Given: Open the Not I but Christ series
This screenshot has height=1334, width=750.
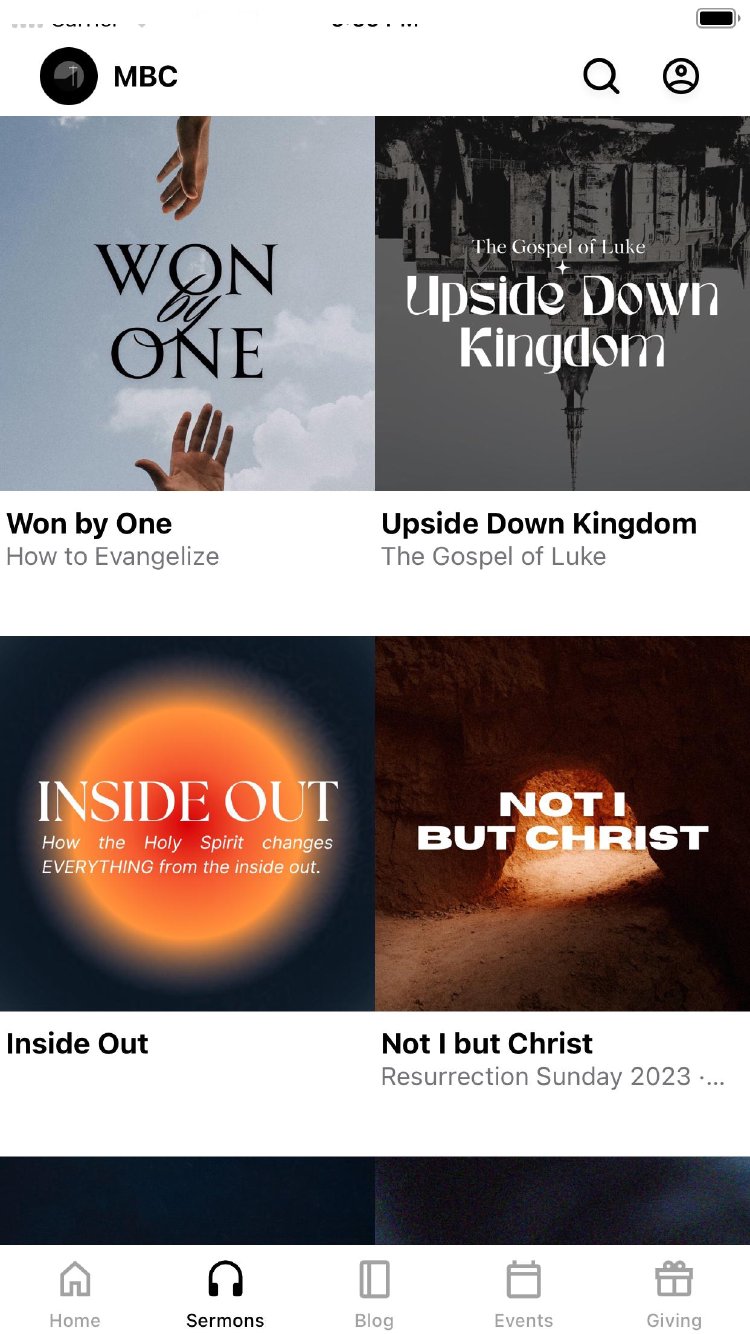Looking at the screenshot, I should coord(562,824).
